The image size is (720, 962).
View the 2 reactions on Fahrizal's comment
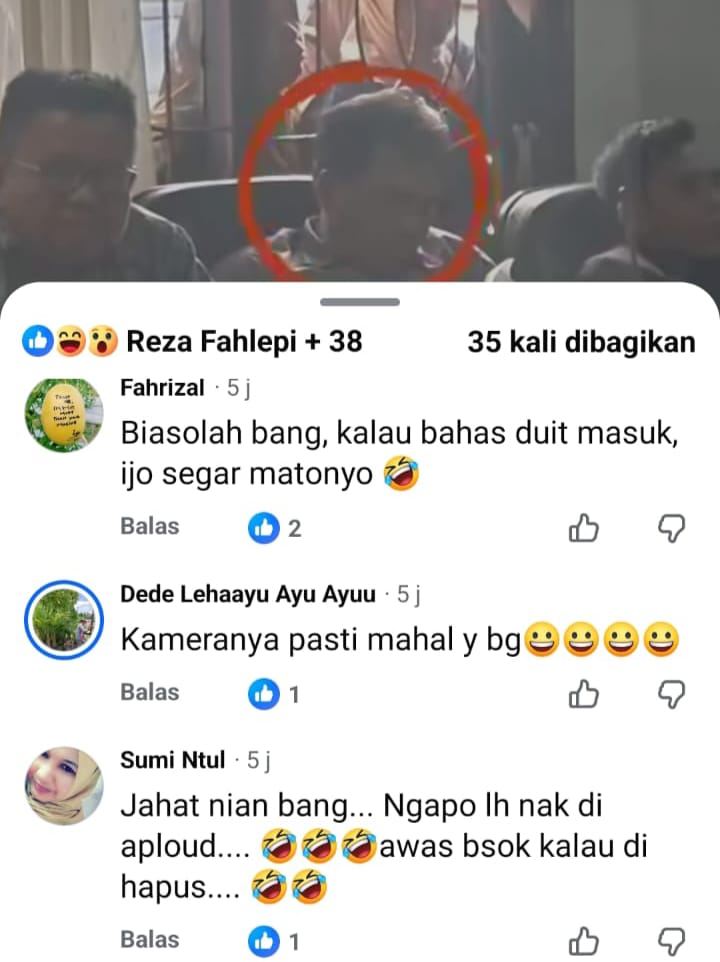click(x=275, y=529)
